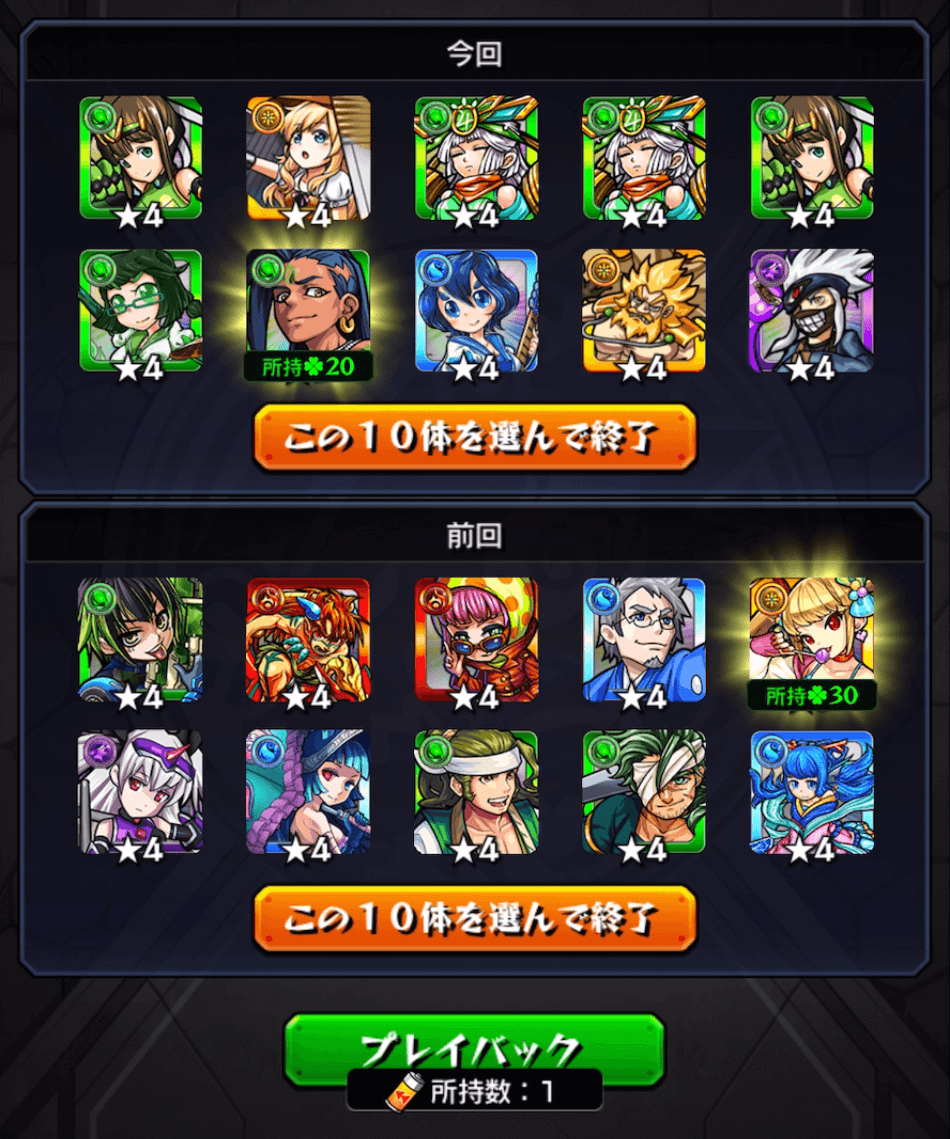Open the blue twin-tail girl in 前回
Viewport: 950px width, 1139px height.
click(x=811, y=792)
